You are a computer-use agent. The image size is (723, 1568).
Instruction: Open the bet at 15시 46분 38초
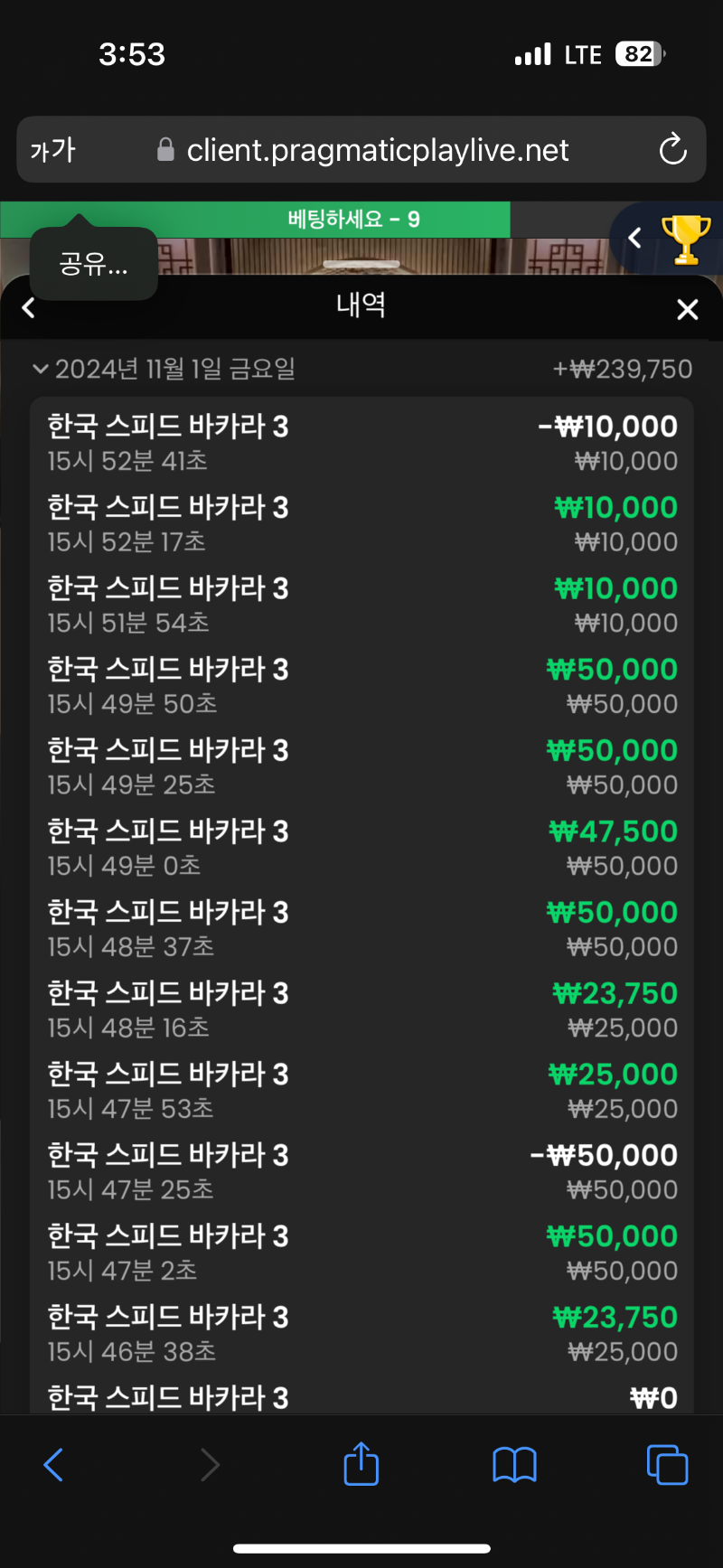point(361,1333)
